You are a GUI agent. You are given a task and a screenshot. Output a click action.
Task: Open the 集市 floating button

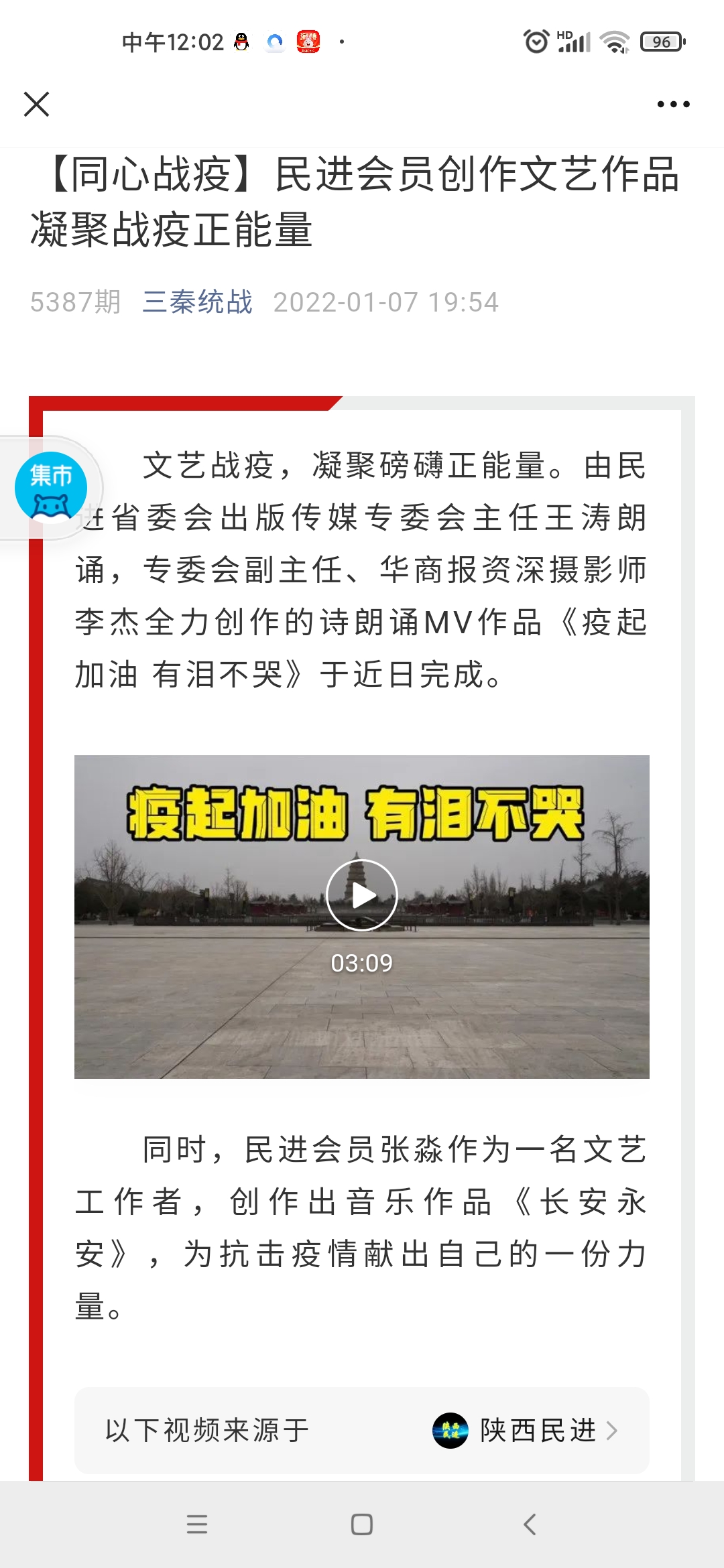pyautogui.click(x=51, y=487)
